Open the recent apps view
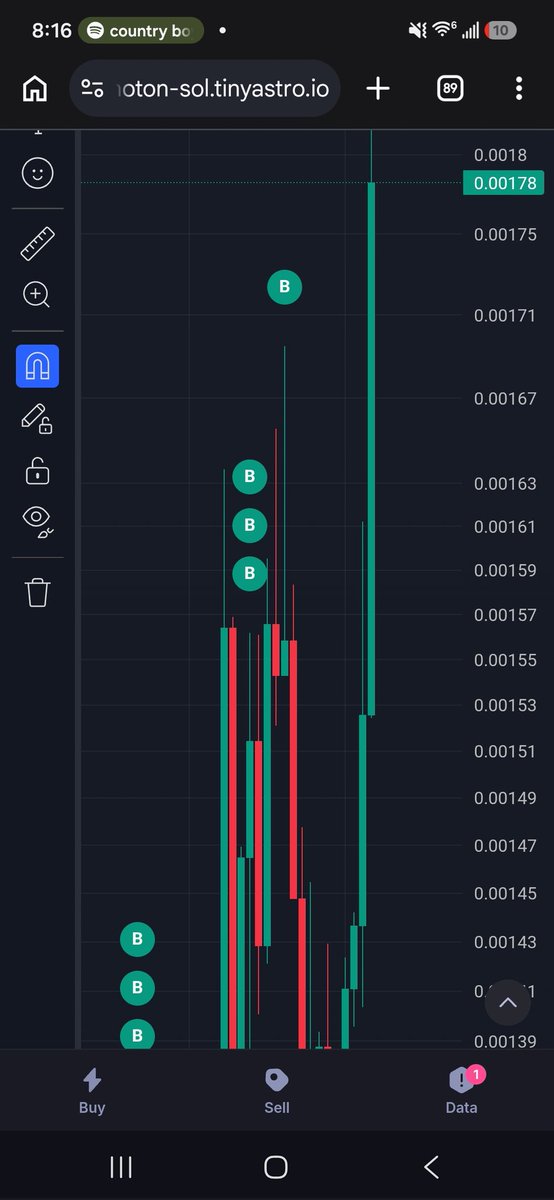Viewport: 554px width, 1200px height. [121, 1166]
